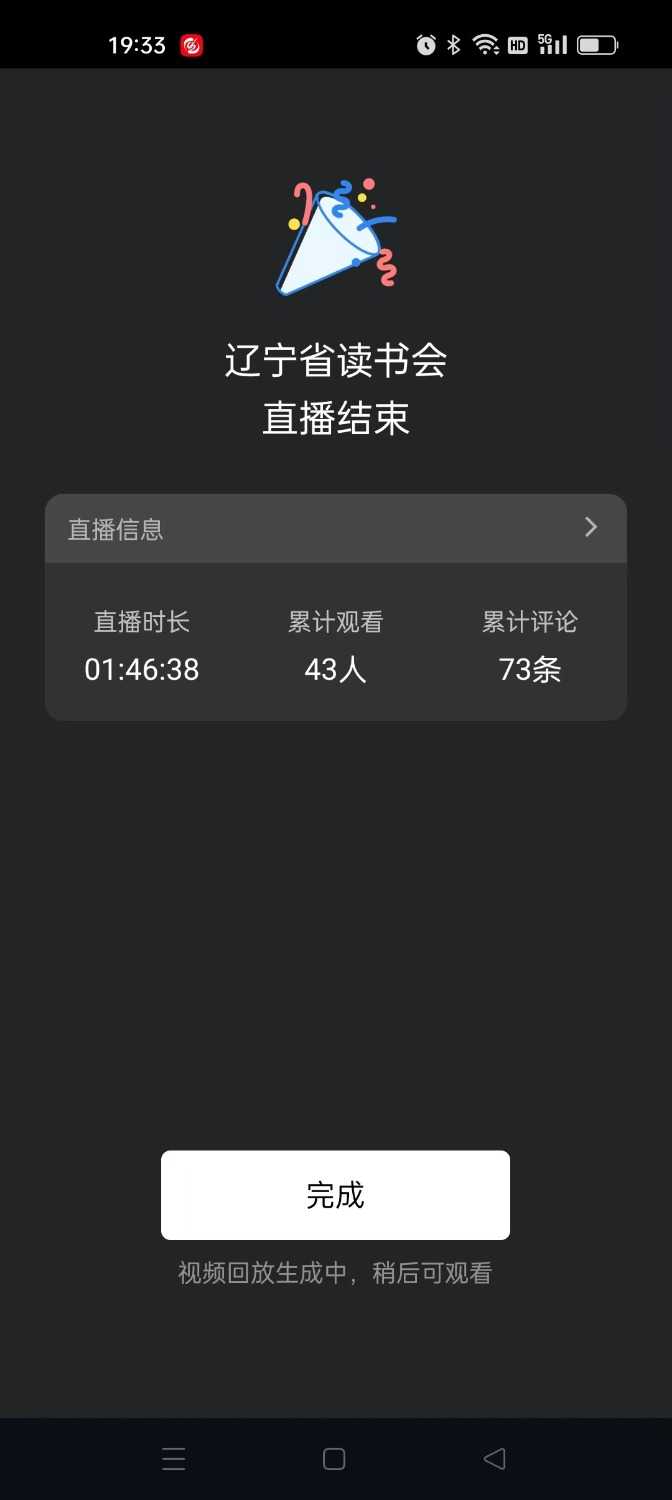Open recent apps from the navigation bar

click(174, 1459)
